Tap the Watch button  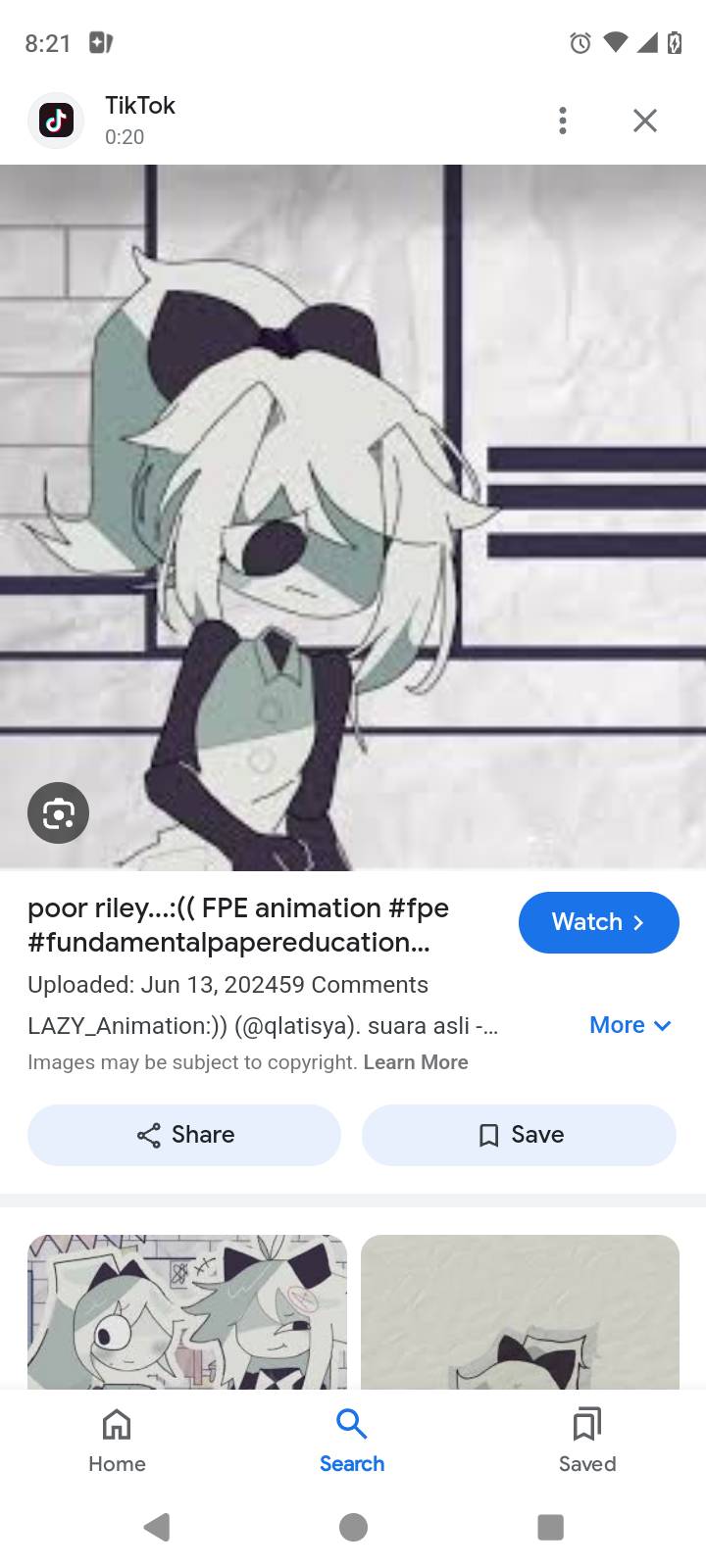(x=598, y=922)
